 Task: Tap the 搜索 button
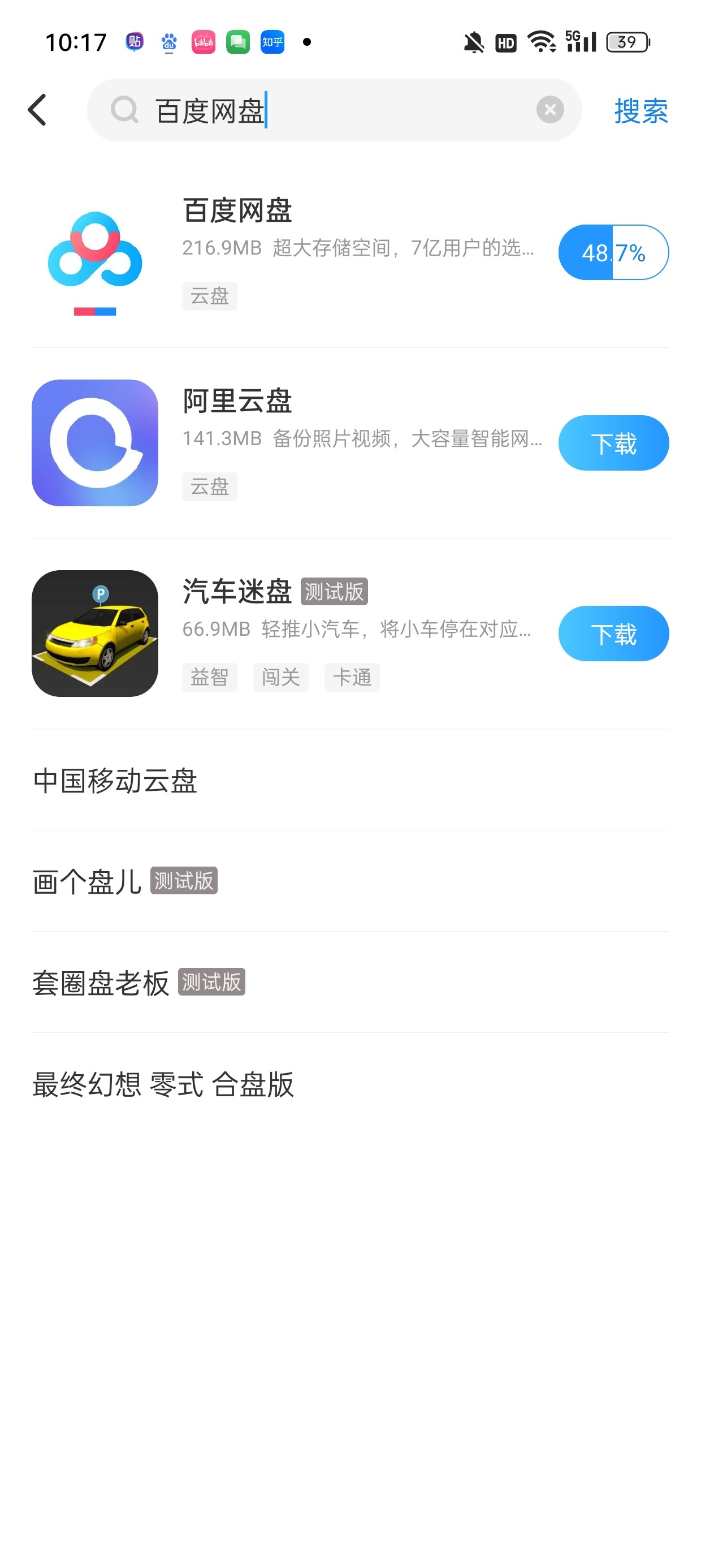(640, 111)
